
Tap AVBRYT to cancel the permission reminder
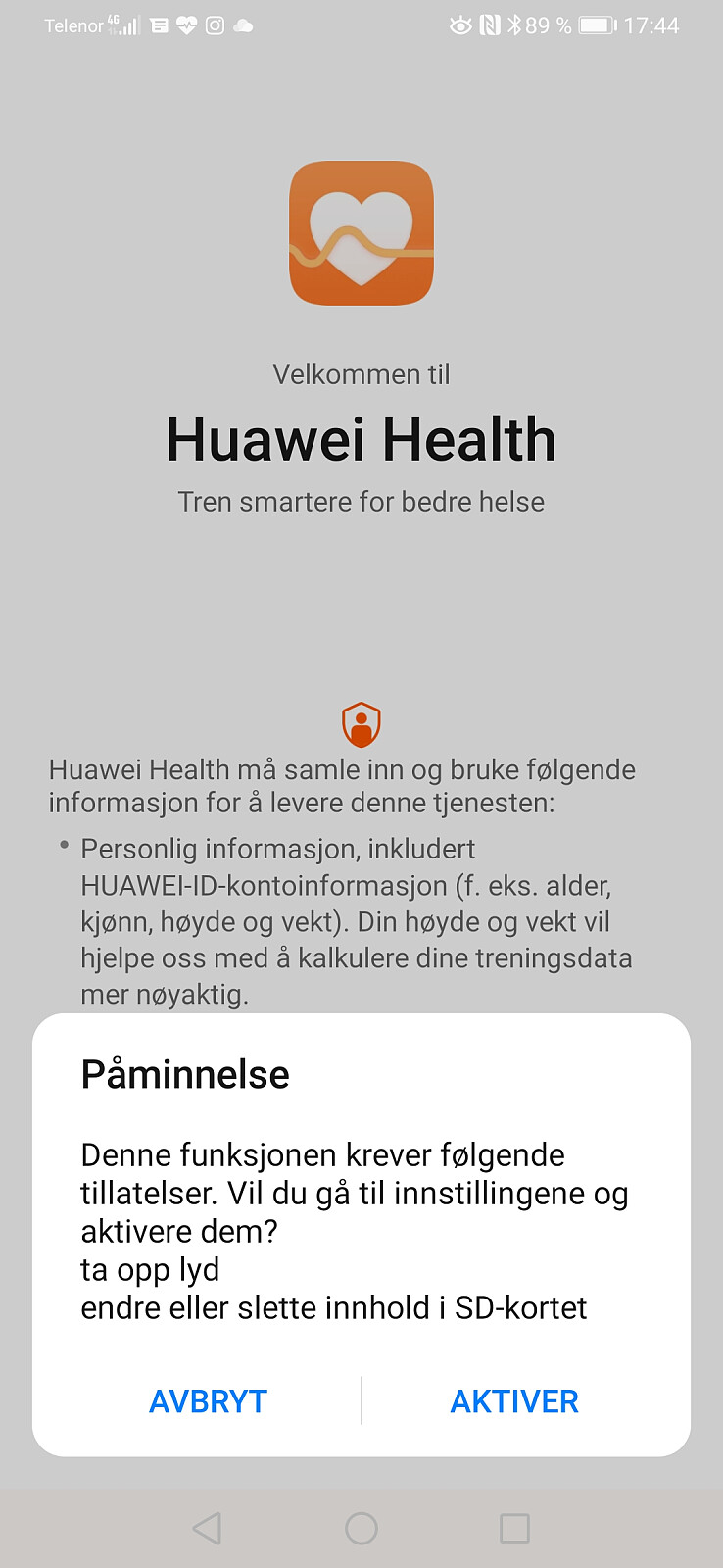[208, 1401]
